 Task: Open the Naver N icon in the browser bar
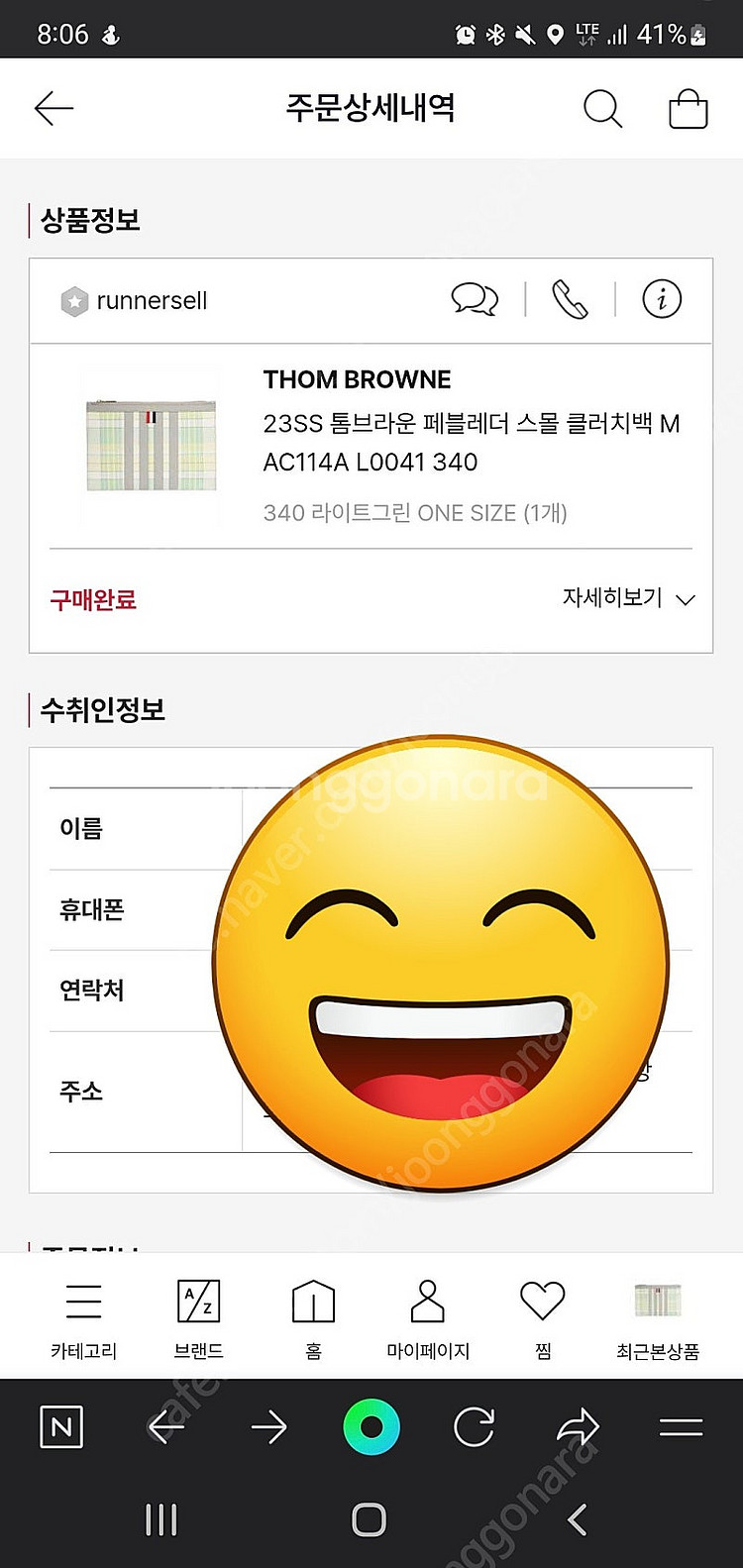point(61,1427)
